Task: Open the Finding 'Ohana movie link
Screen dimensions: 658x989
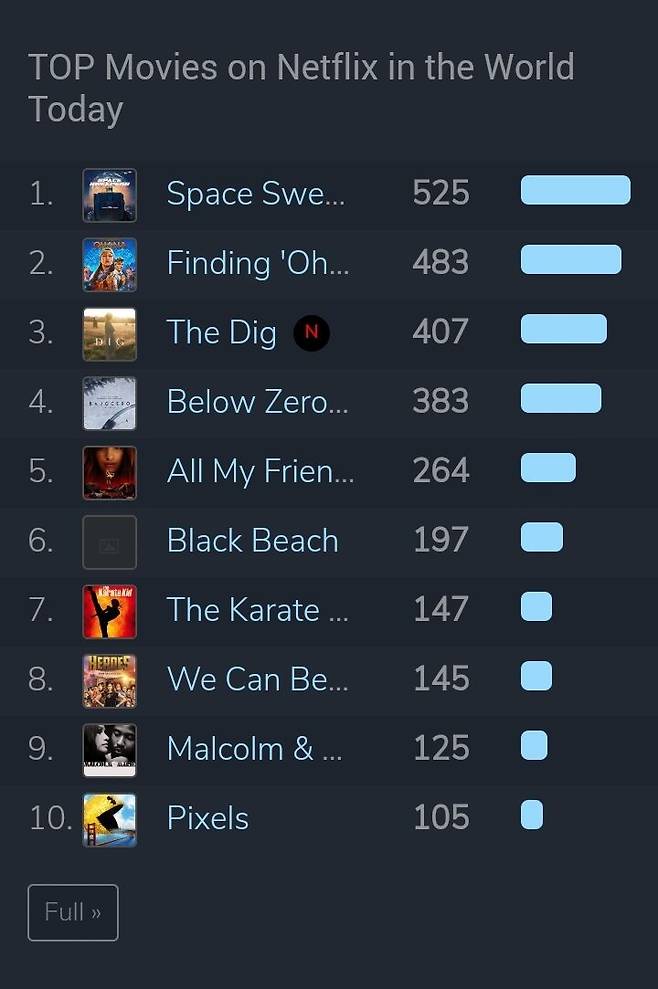Action: click(257, 263)
